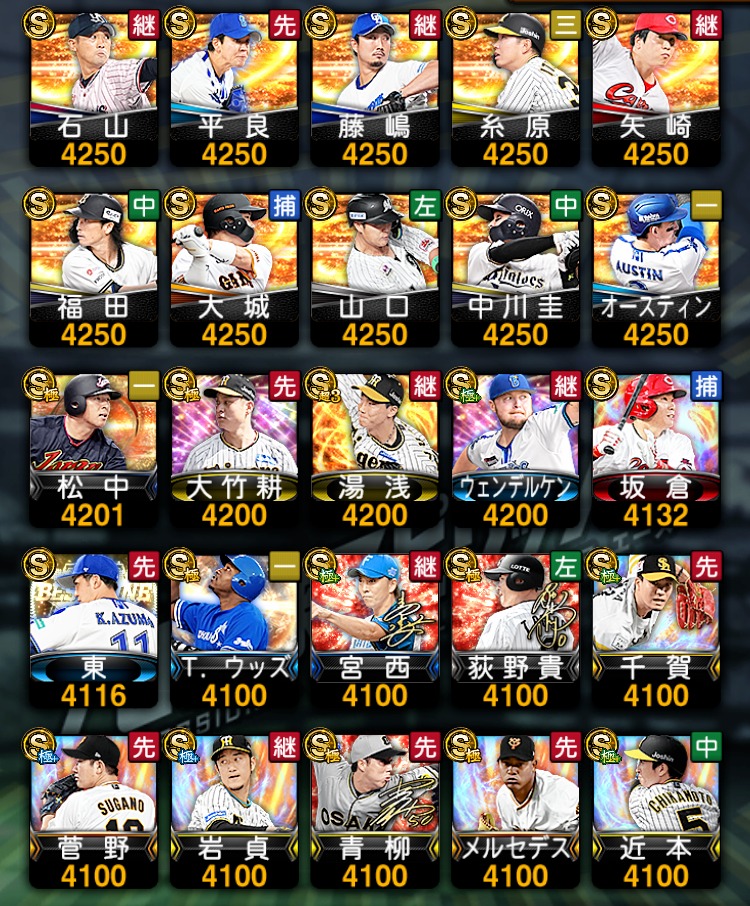Select the 山口 player card
This screenshot has width=750, height=906.
point(375,268)
